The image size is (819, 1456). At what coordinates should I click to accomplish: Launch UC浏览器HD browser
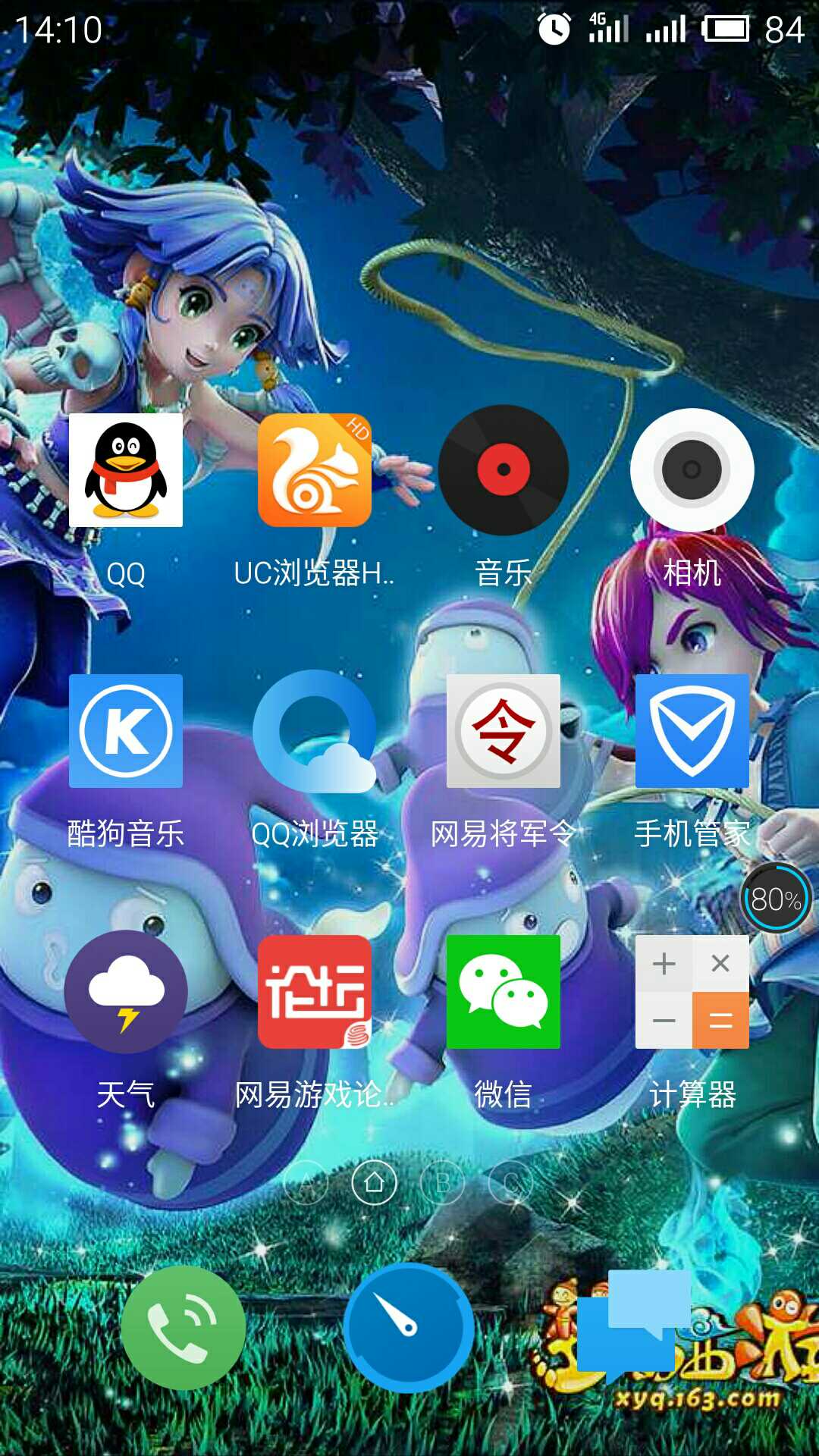[314, 470]
